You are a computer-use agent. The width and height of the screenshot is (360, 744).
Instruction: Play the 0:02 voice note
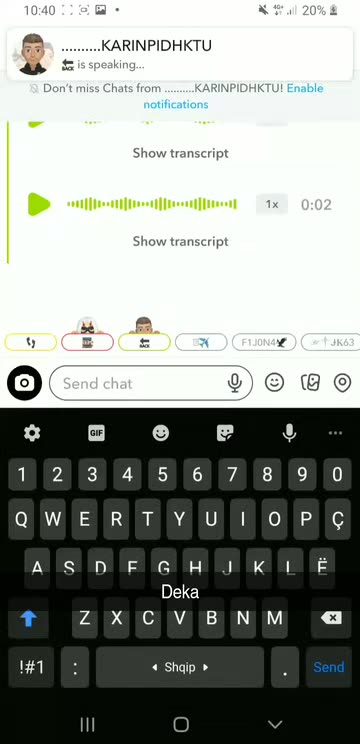(39, 205)
